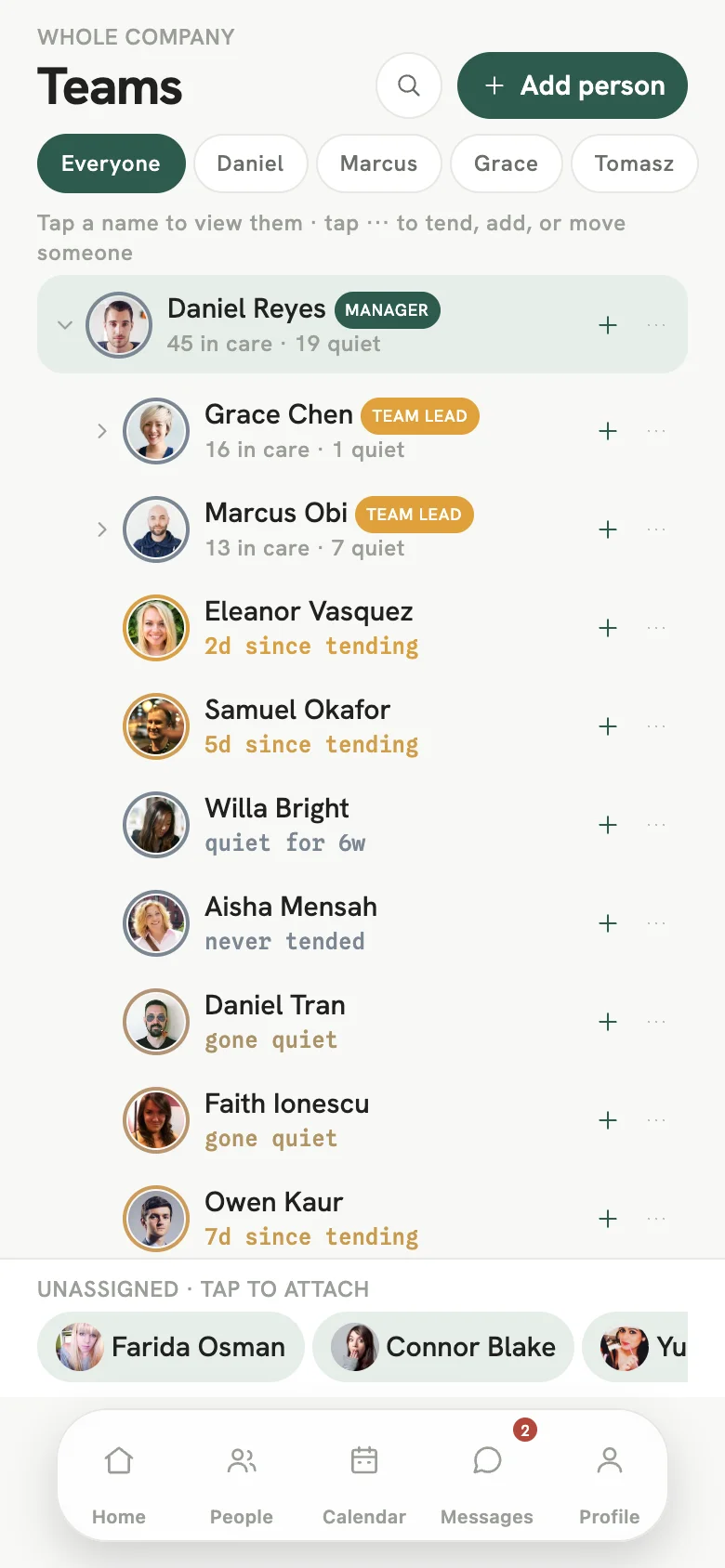725x1568 pixels.
Task: Choose the Tomasz filter chip
Action: click(x=634, y=163)
